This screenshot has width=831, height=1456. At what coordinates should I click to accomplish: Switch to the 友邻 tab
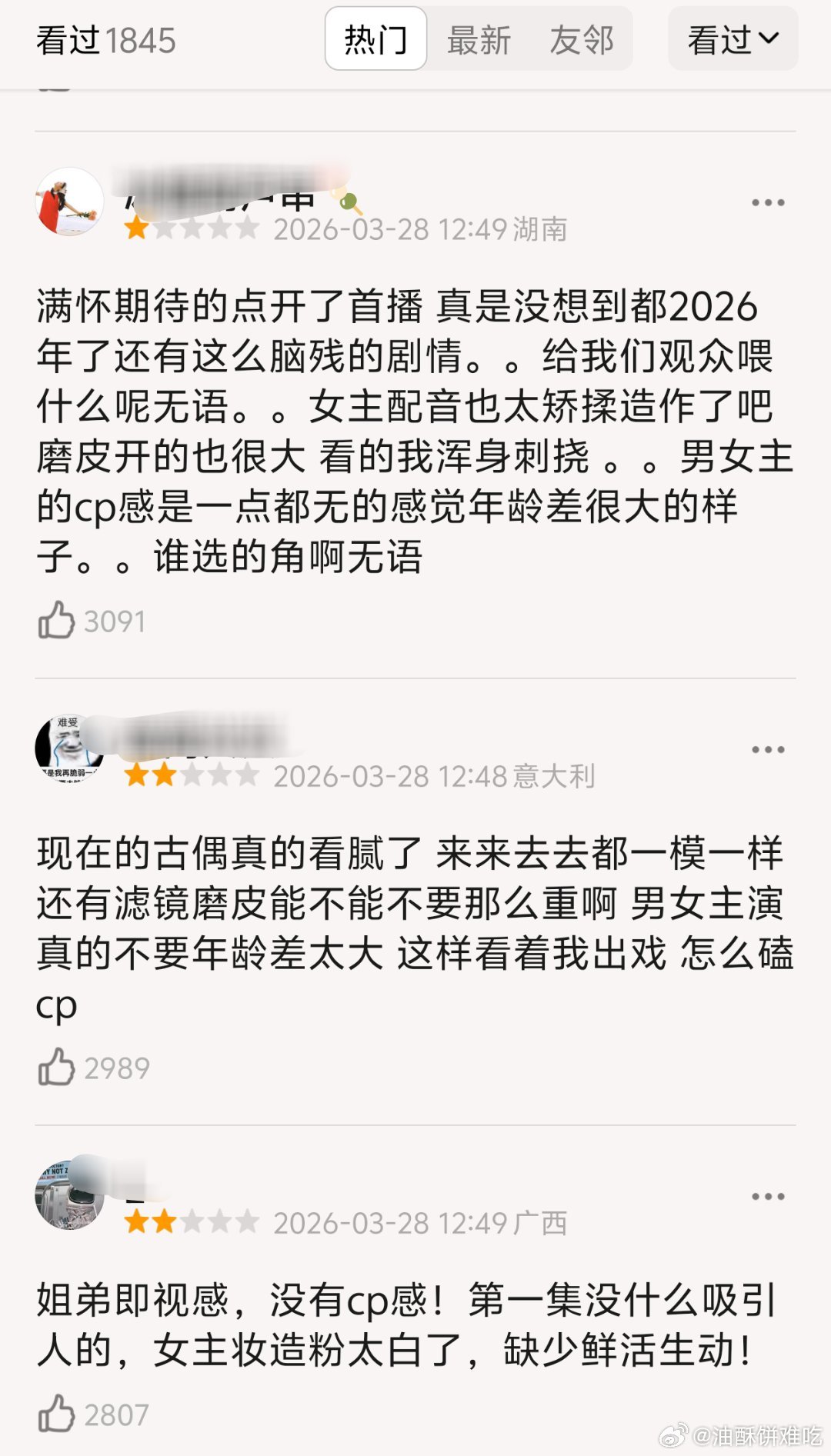(582, 41)
